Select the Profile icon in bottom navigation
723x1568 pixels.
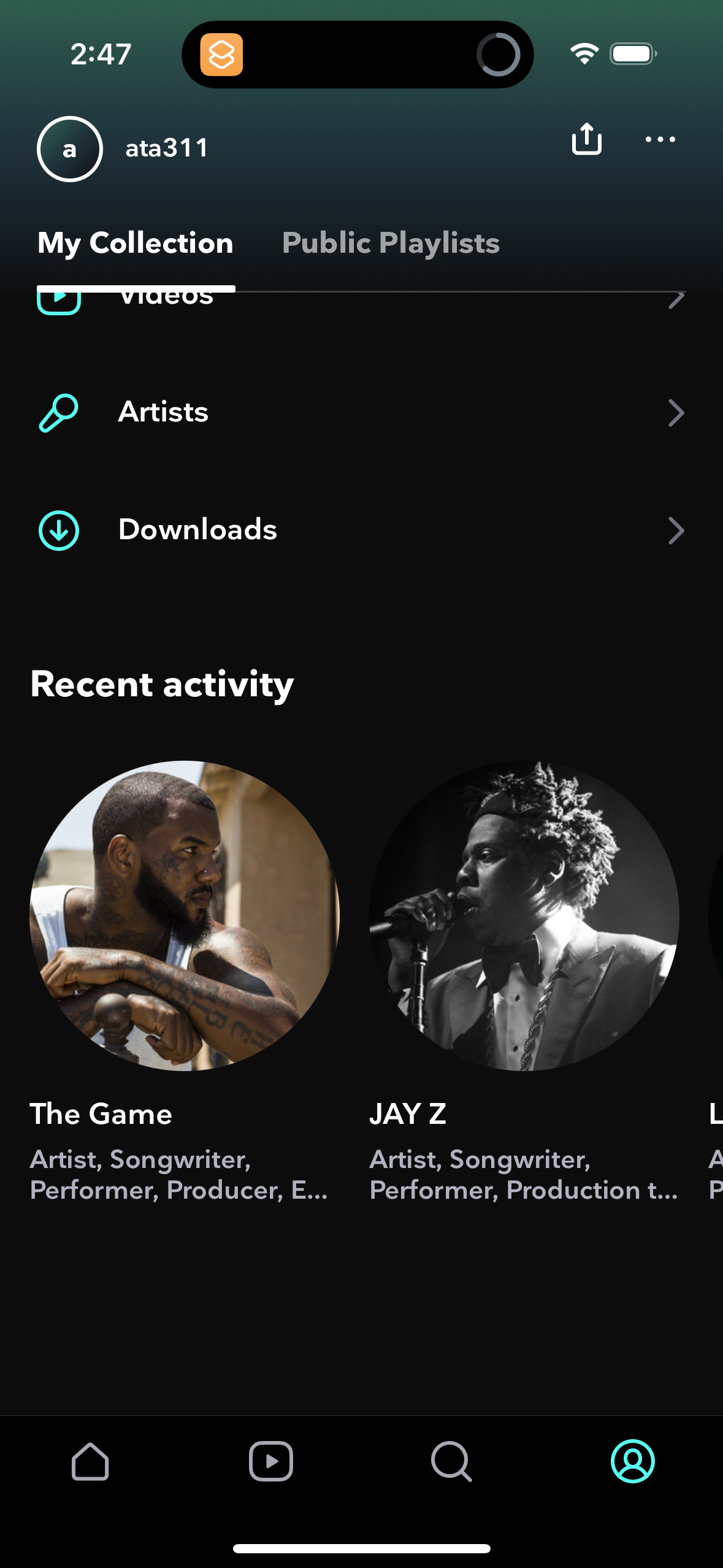[632, 1461]
